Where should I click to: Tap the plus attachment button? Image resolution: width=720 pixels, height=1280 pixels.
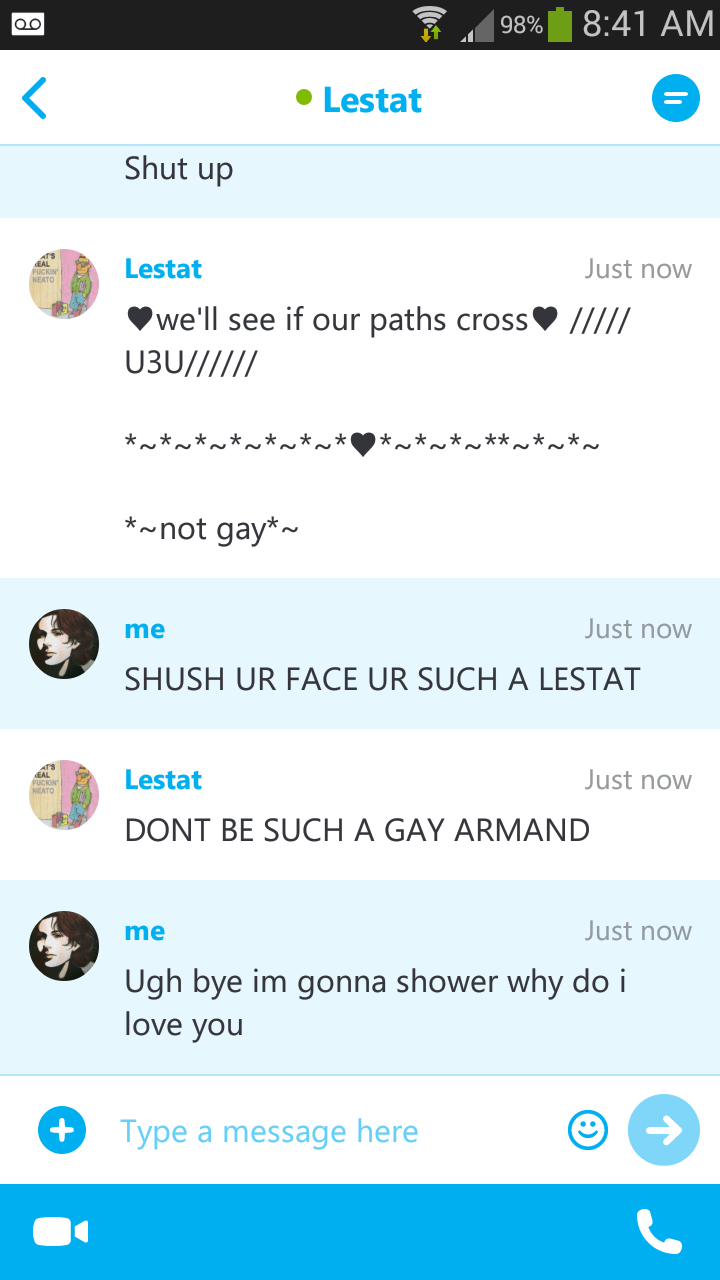(x=62, y=1131)
